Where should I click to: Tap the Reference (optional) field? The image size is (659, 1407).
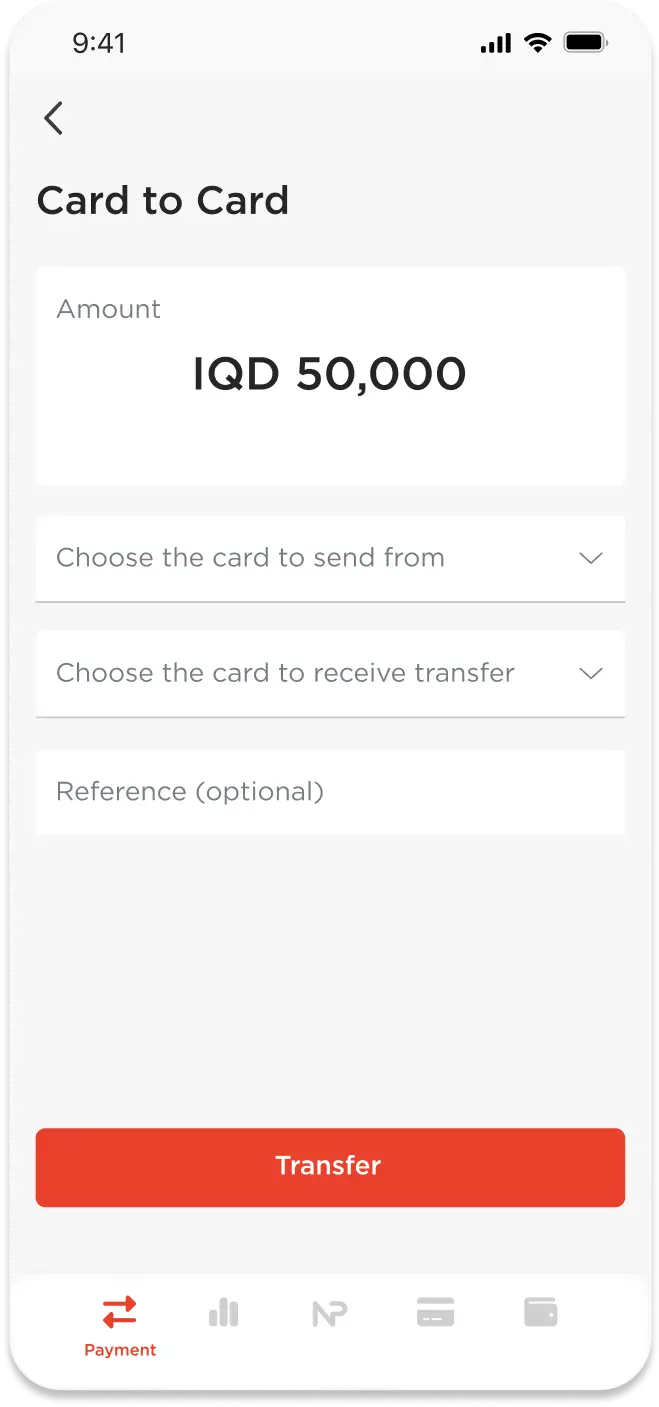[330, 792]
